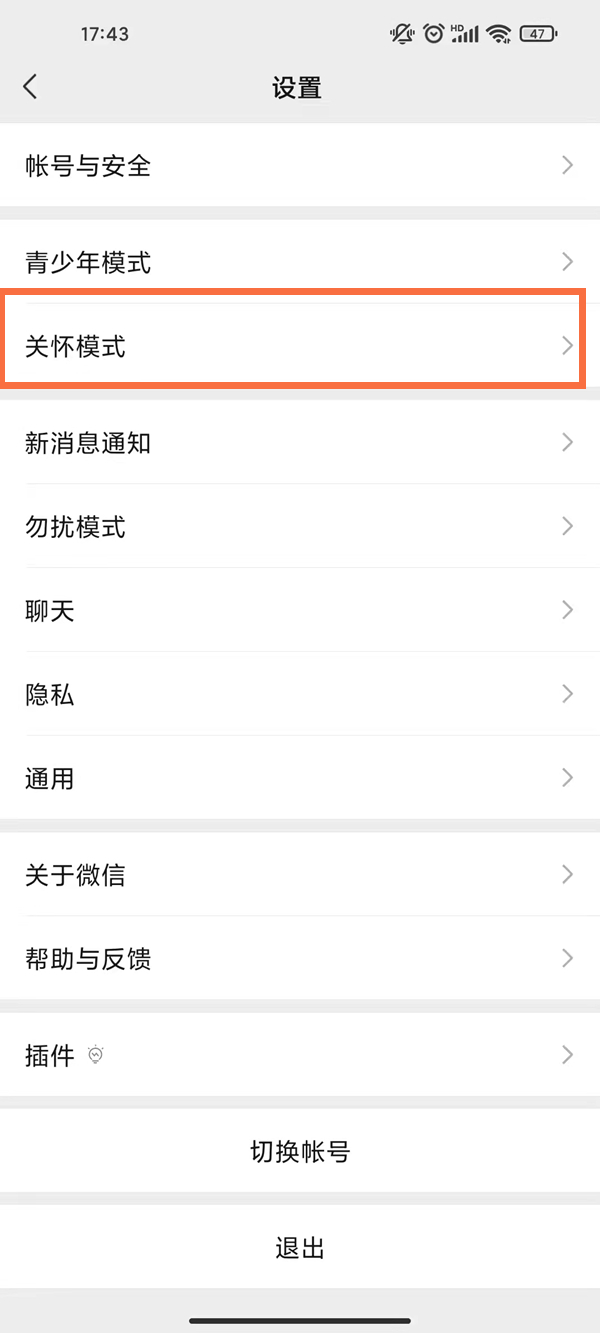Open 隐私 settings
Image resolution: width=600 pixels, height=1333 pixels.
pos(300,694)
